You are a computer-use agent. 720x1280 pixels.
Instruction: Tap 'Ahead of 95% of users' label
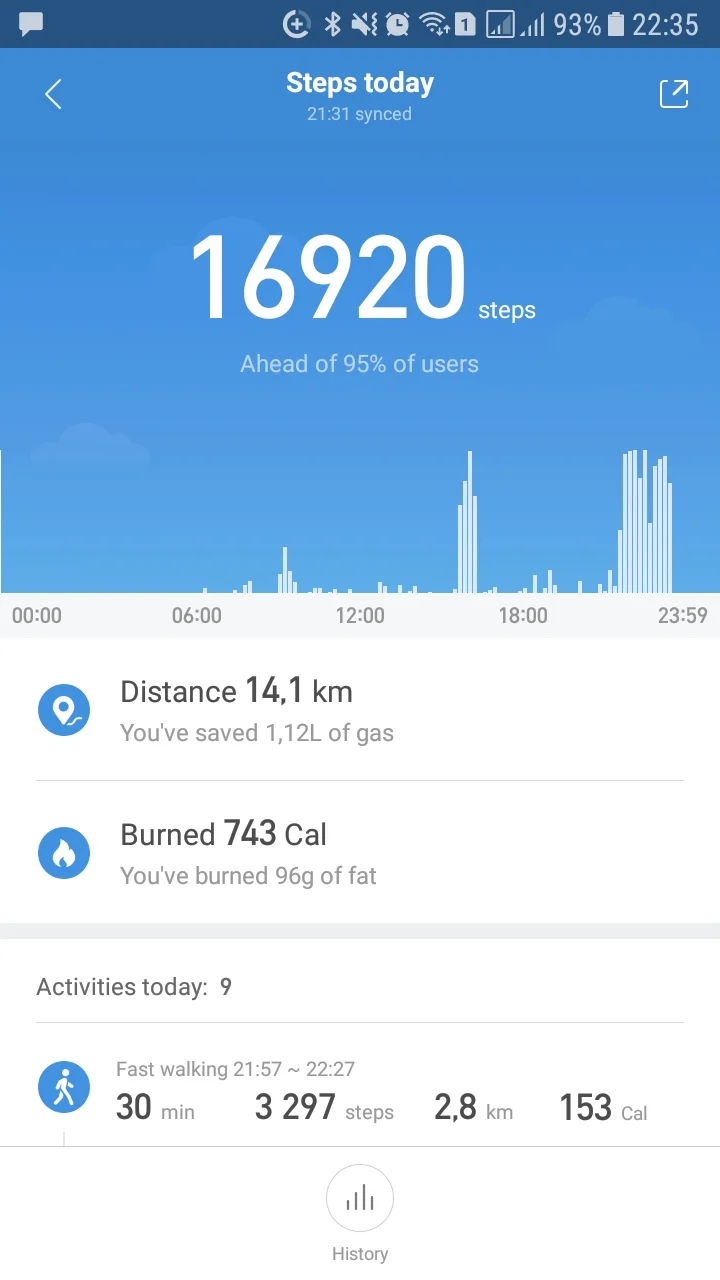(359, 363)
